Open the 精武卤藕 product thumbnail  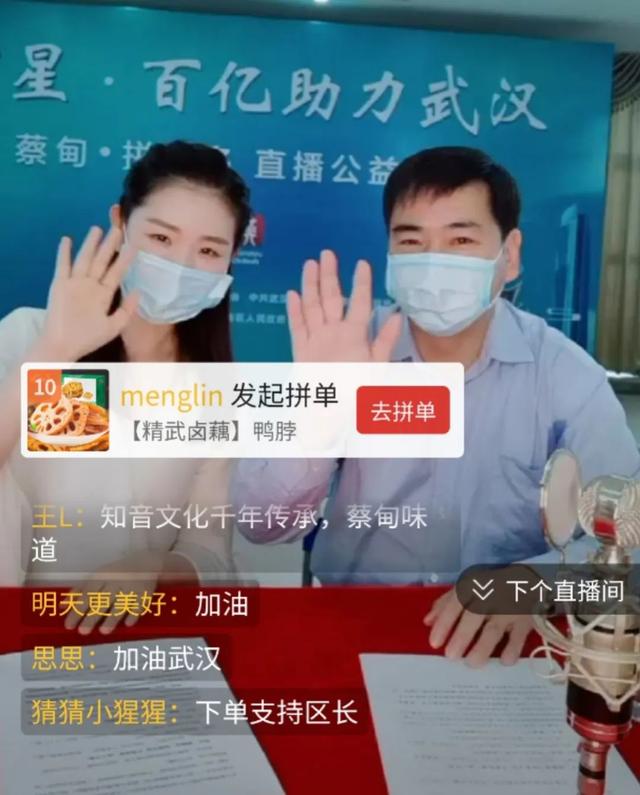pyautogui.click(x=68, y=410)
